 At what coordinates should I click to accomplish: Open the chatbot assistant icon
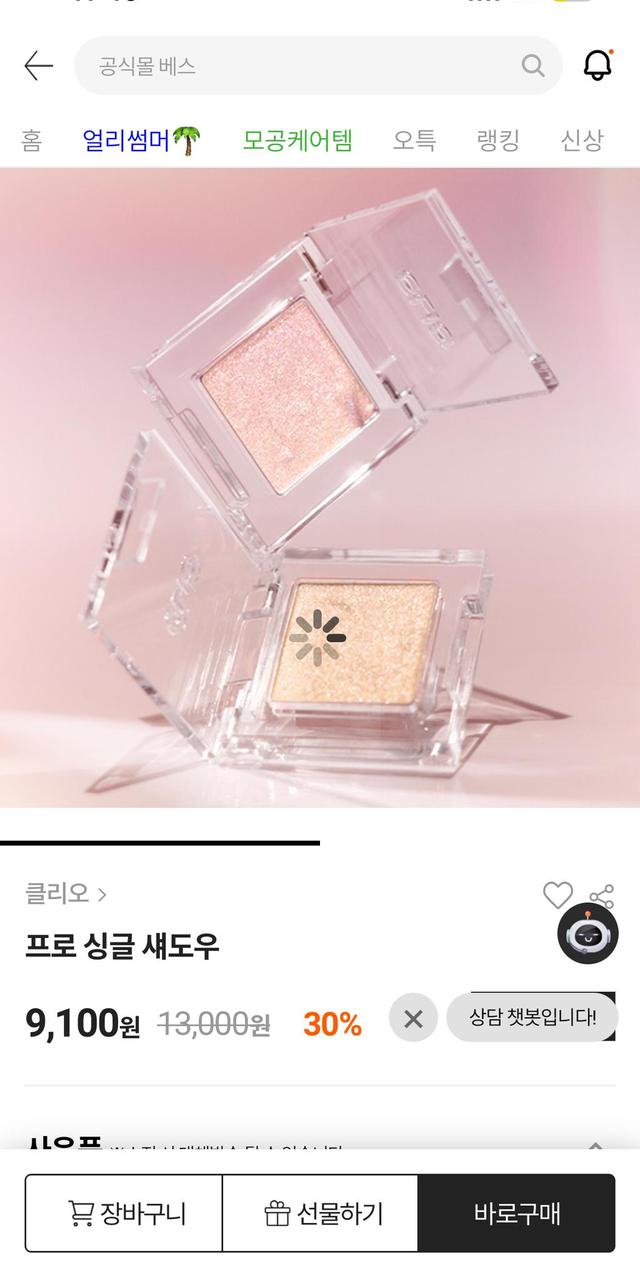click(x=588, y=933)
